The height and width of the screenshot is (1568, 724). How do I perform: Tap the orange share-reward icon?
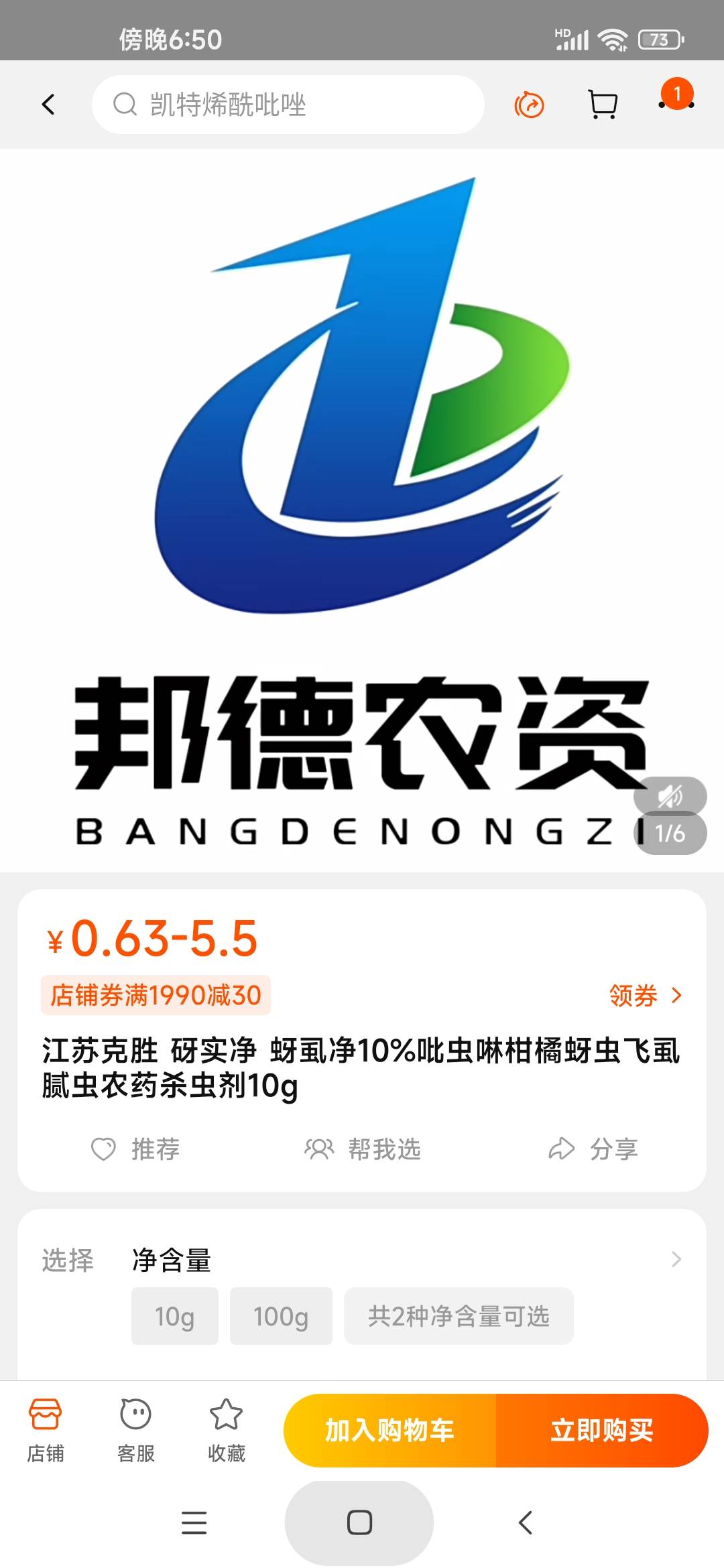point(529,105)
